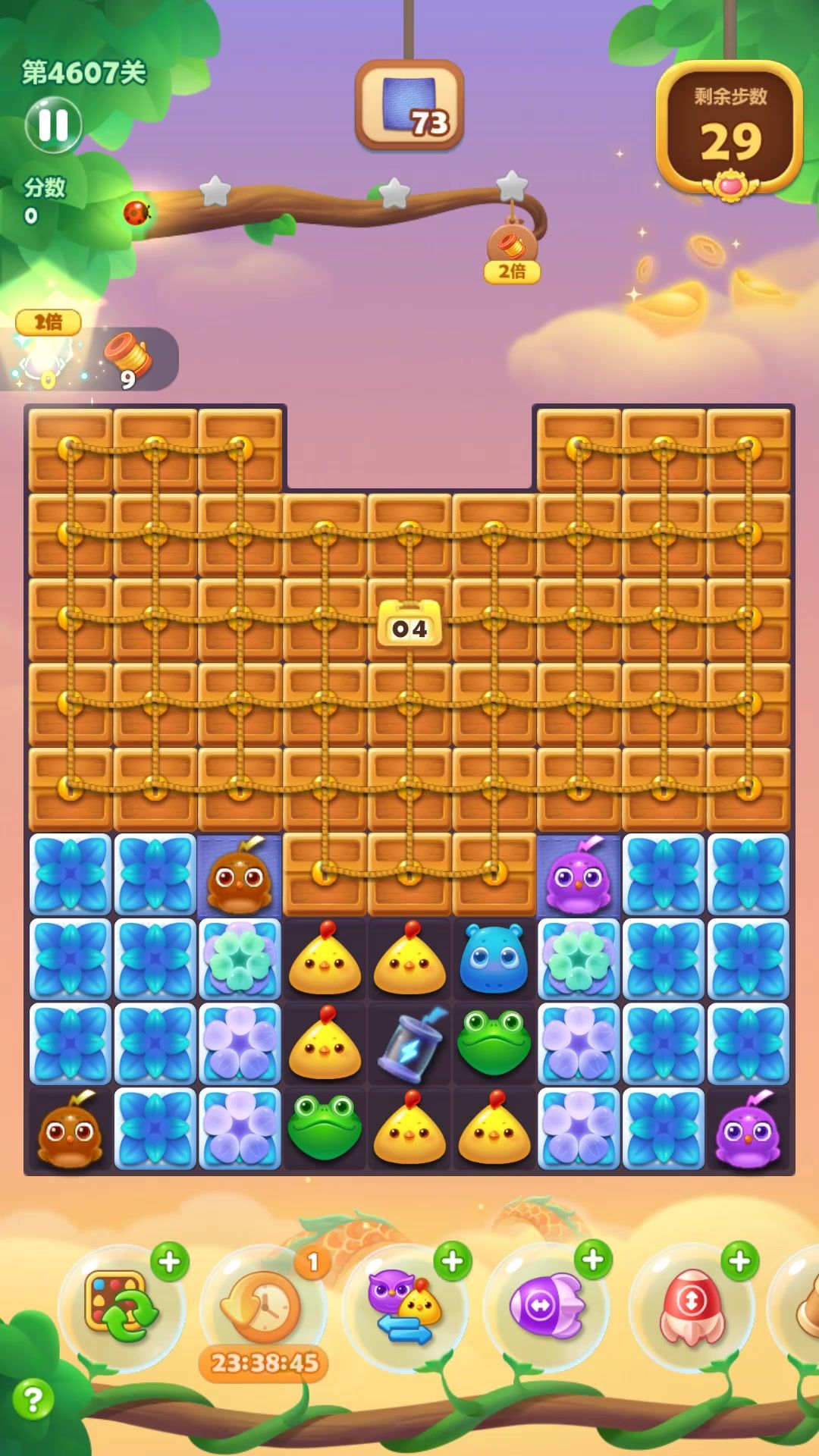
Task: Pause the game
Action: coord(53,125)
